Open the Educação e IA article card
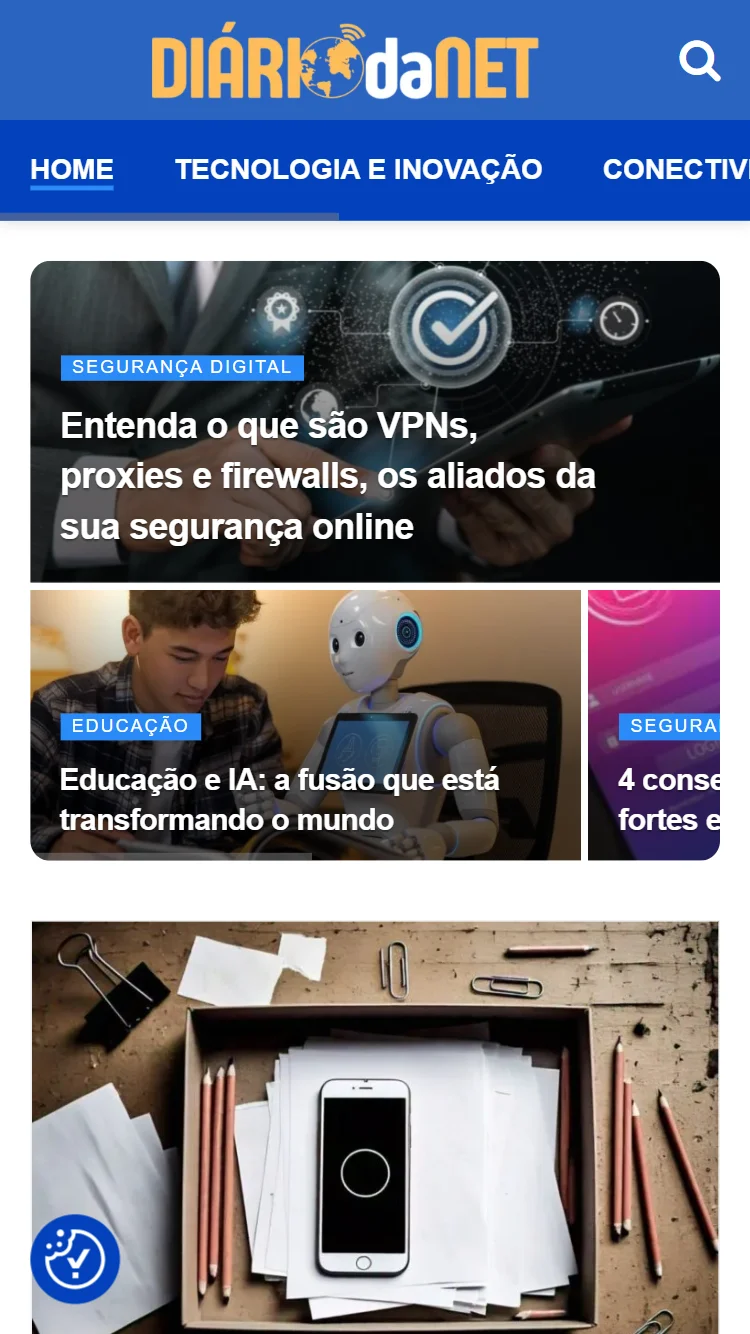Viewport: 750px width, 1334px height. (280, 800)
